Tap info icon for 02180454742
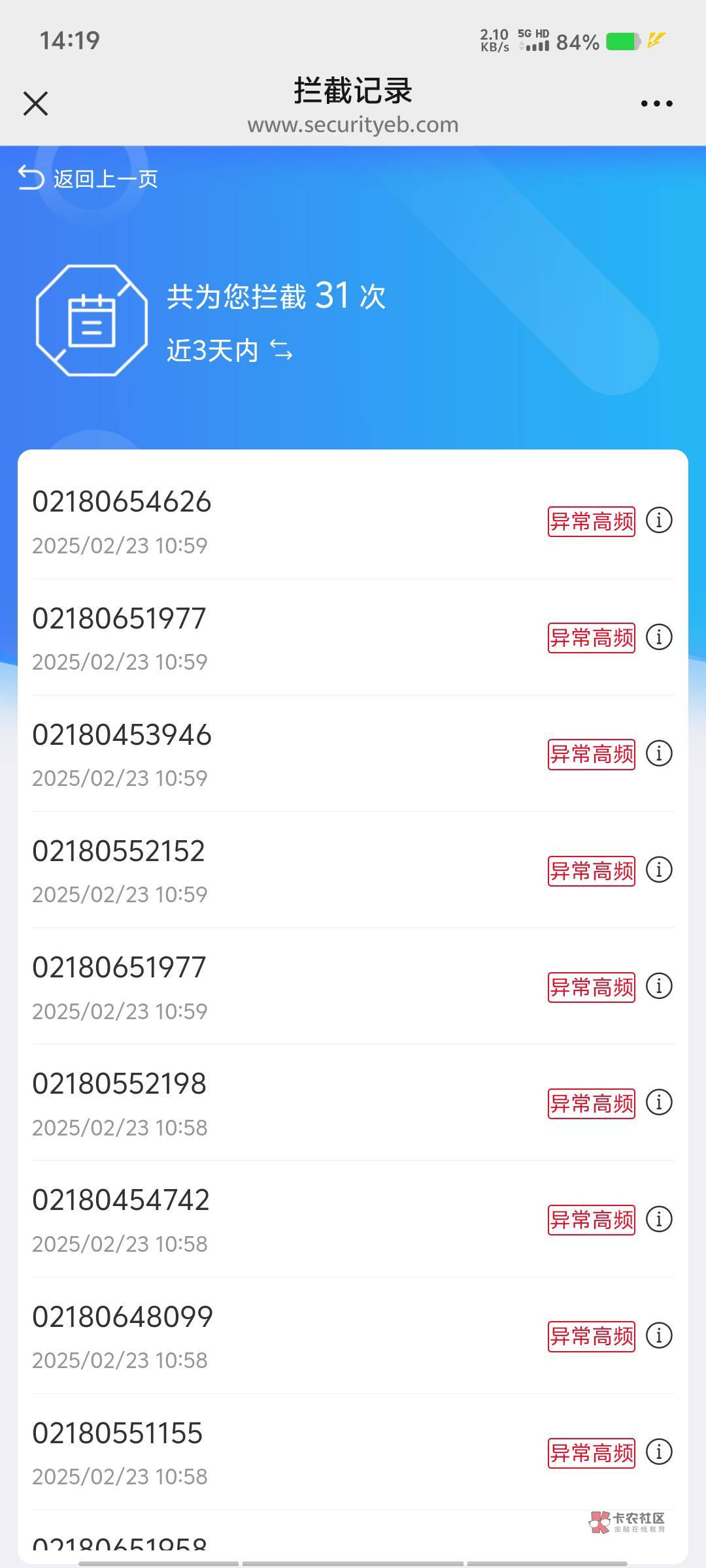Viewport: 706px width, 1568px height. 659,1218
